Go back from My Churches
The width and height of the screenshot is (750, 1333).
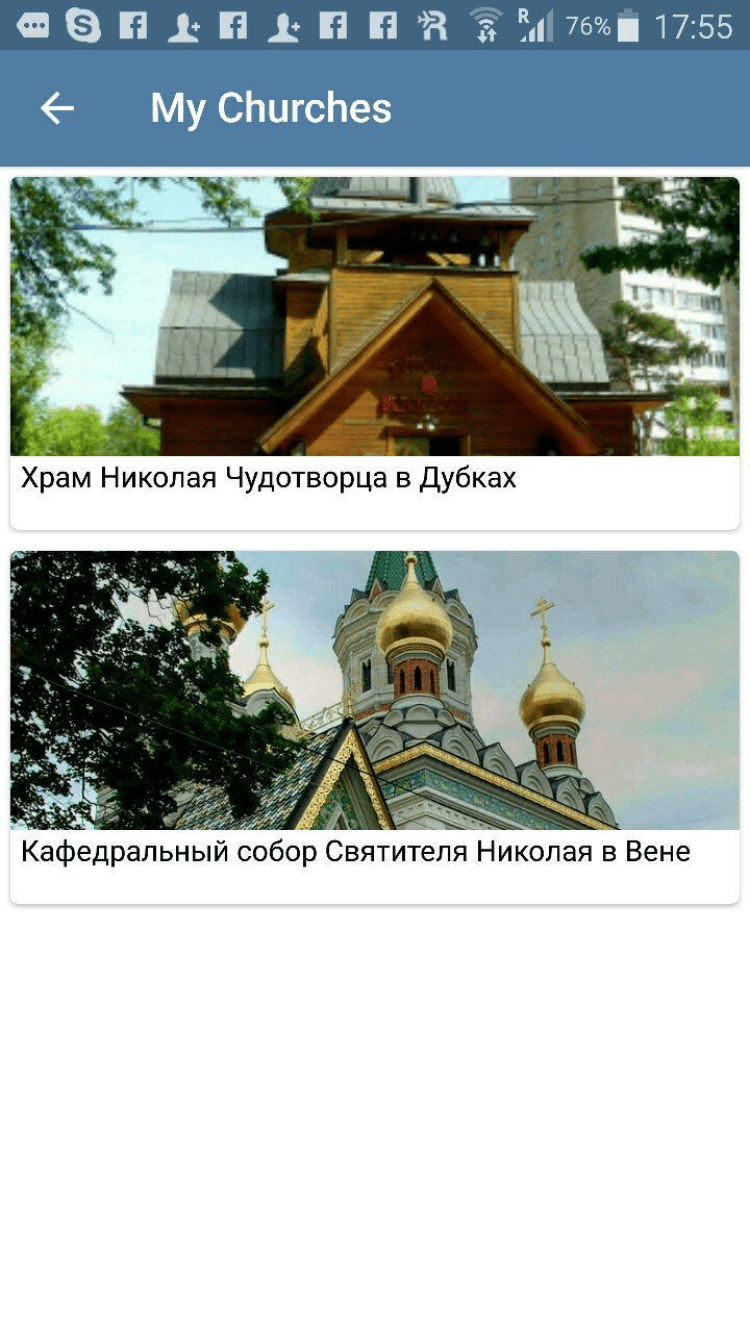click(57, 108)
